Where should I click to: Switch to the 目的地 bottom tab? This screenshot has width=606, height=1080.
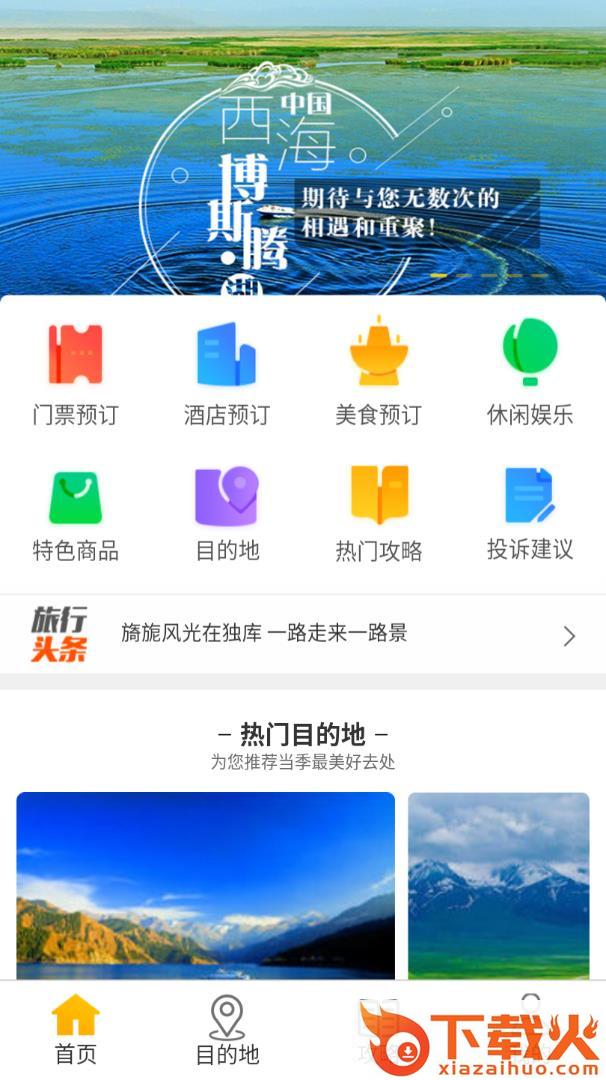tap(227, 1030)
